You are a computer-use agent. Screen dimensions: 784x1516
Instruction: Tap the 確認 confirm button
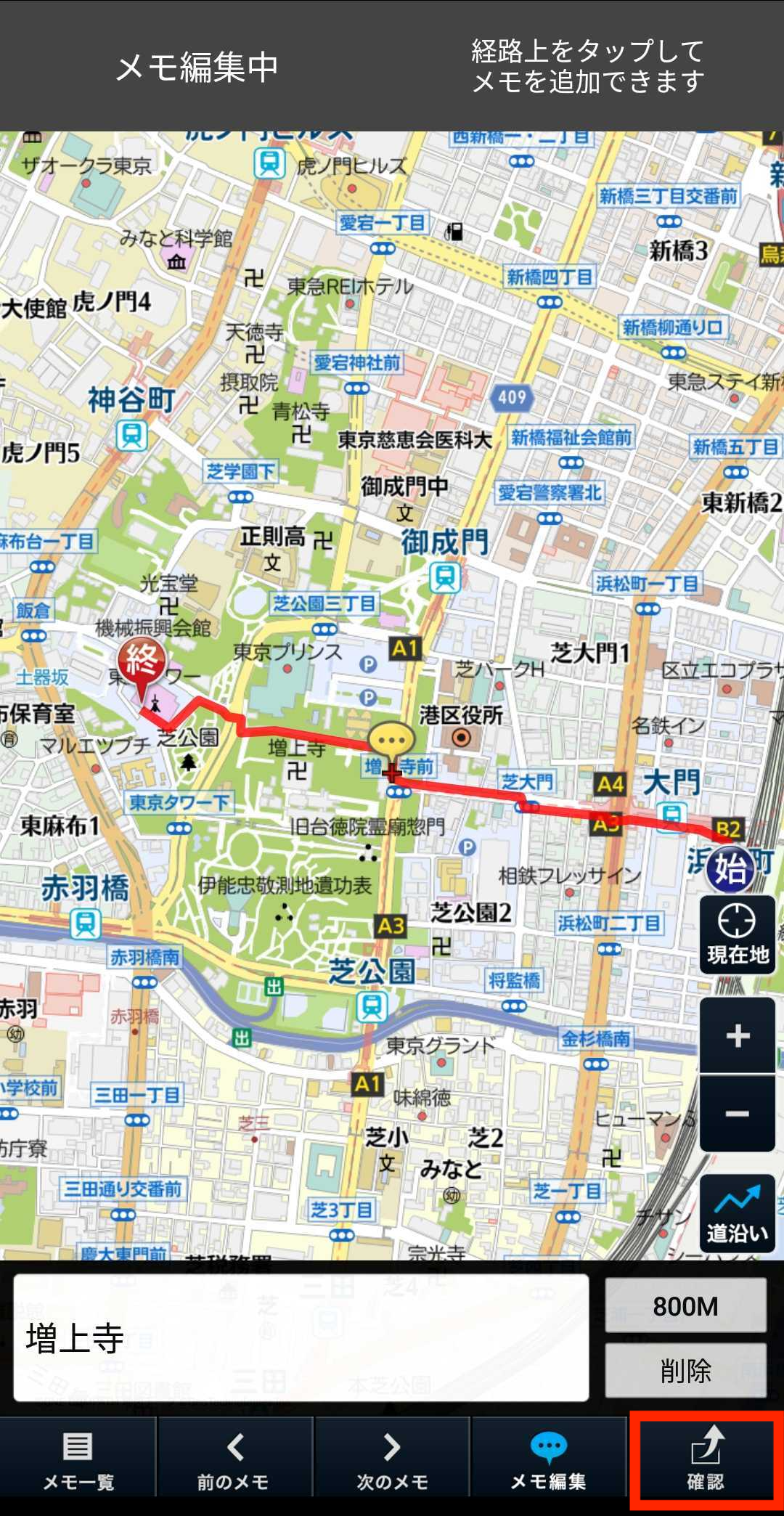pyautogui.click(x=705, y=1461)
